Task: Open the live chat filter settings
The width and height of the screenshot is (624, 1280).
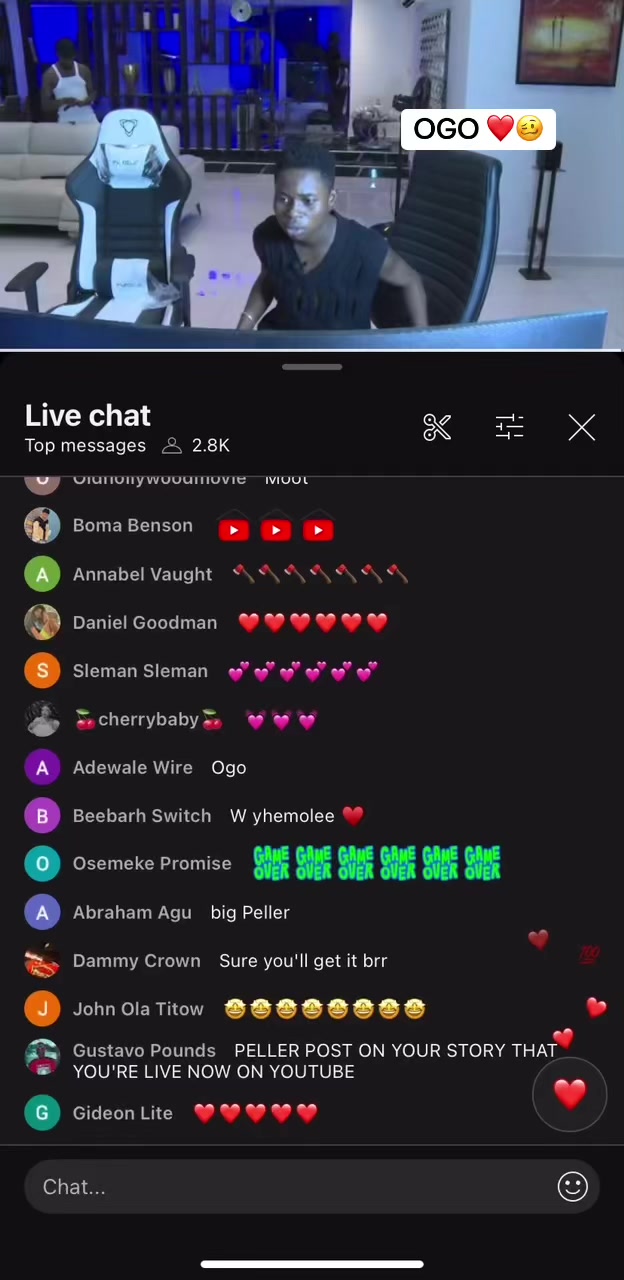Action: click(x=509, y=428)
